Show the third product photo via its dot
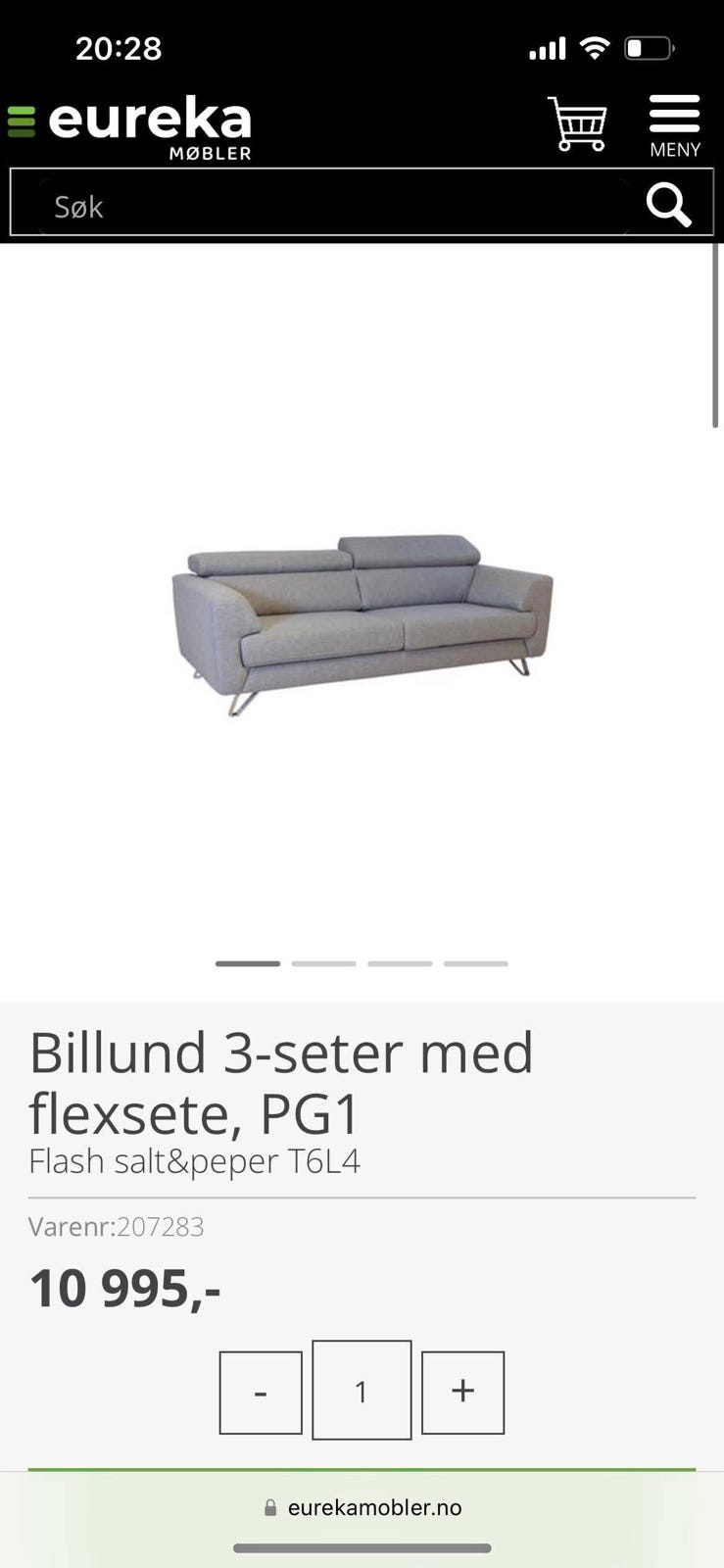This screenshot has height=1568, width=724. click(400, 963)
